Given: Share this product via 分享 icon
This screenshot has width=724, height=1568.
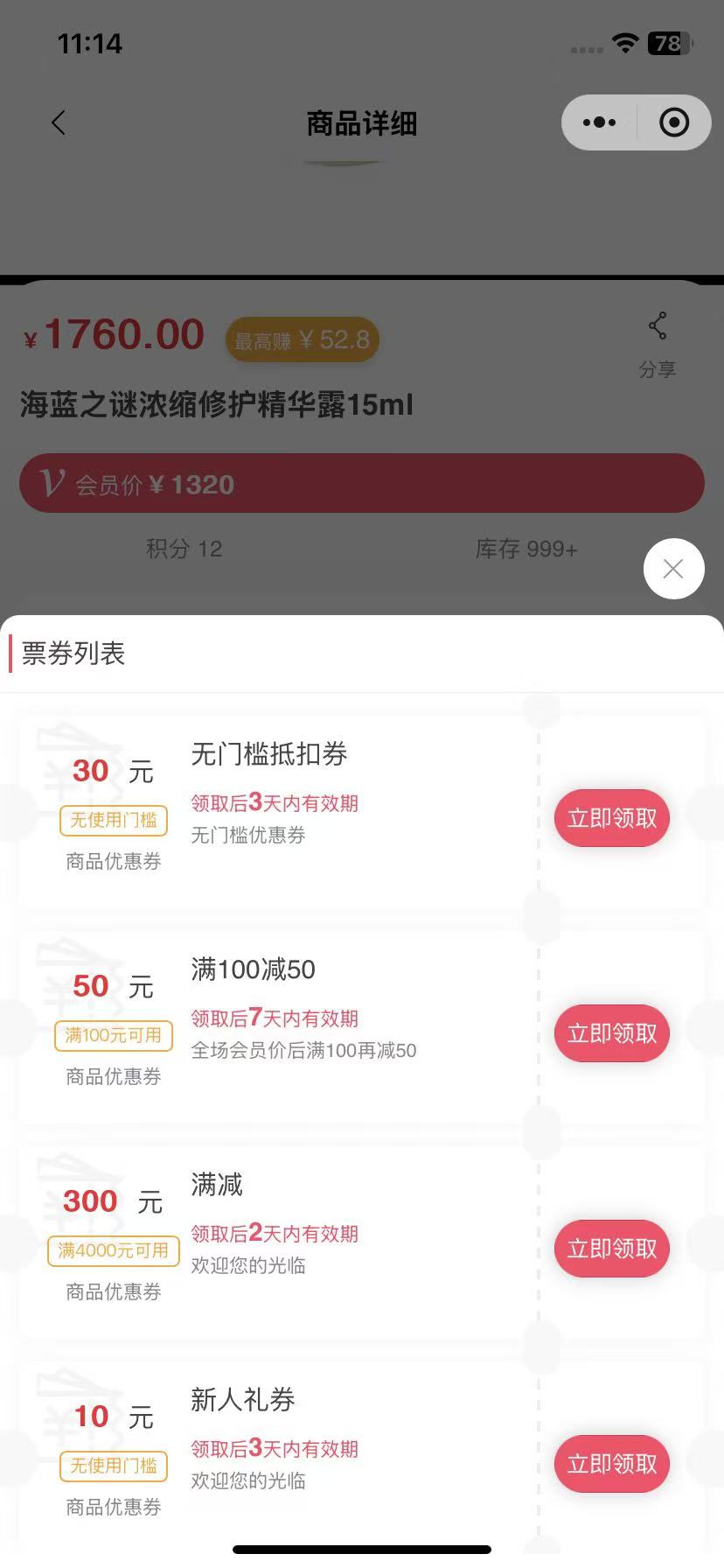Looking at the screenshot, I should [658, 344].
